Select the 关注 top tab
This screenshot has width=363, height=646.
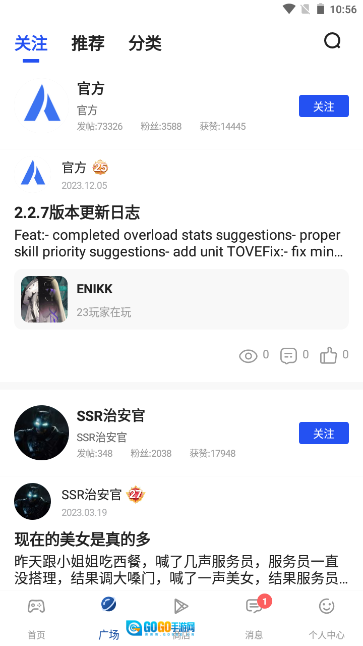click(31, 43)
